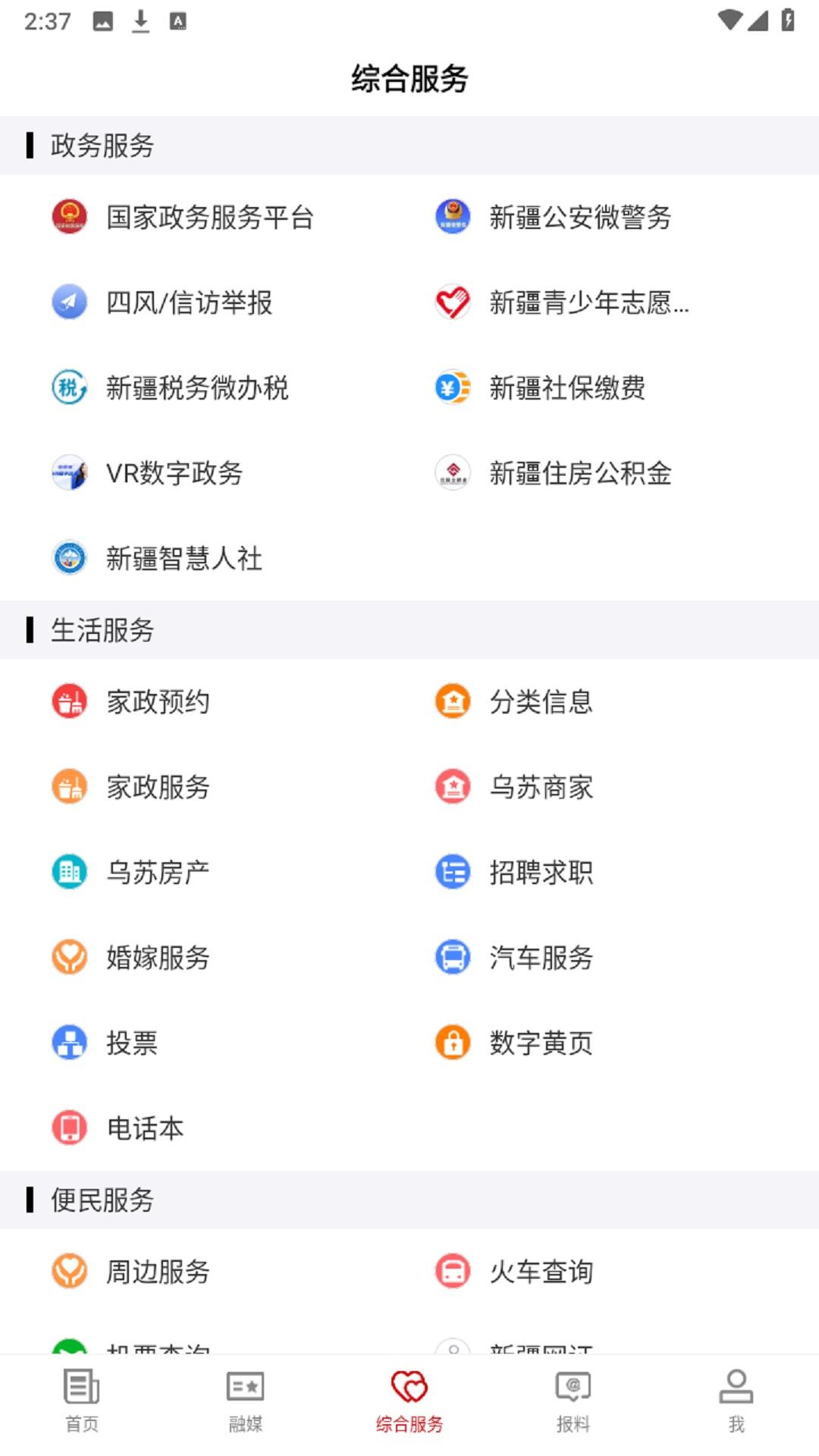Open 新疆住房公积金 via its icon
Image resolution: width=819 pixels, height=1456 pixels.
[453, 474]
